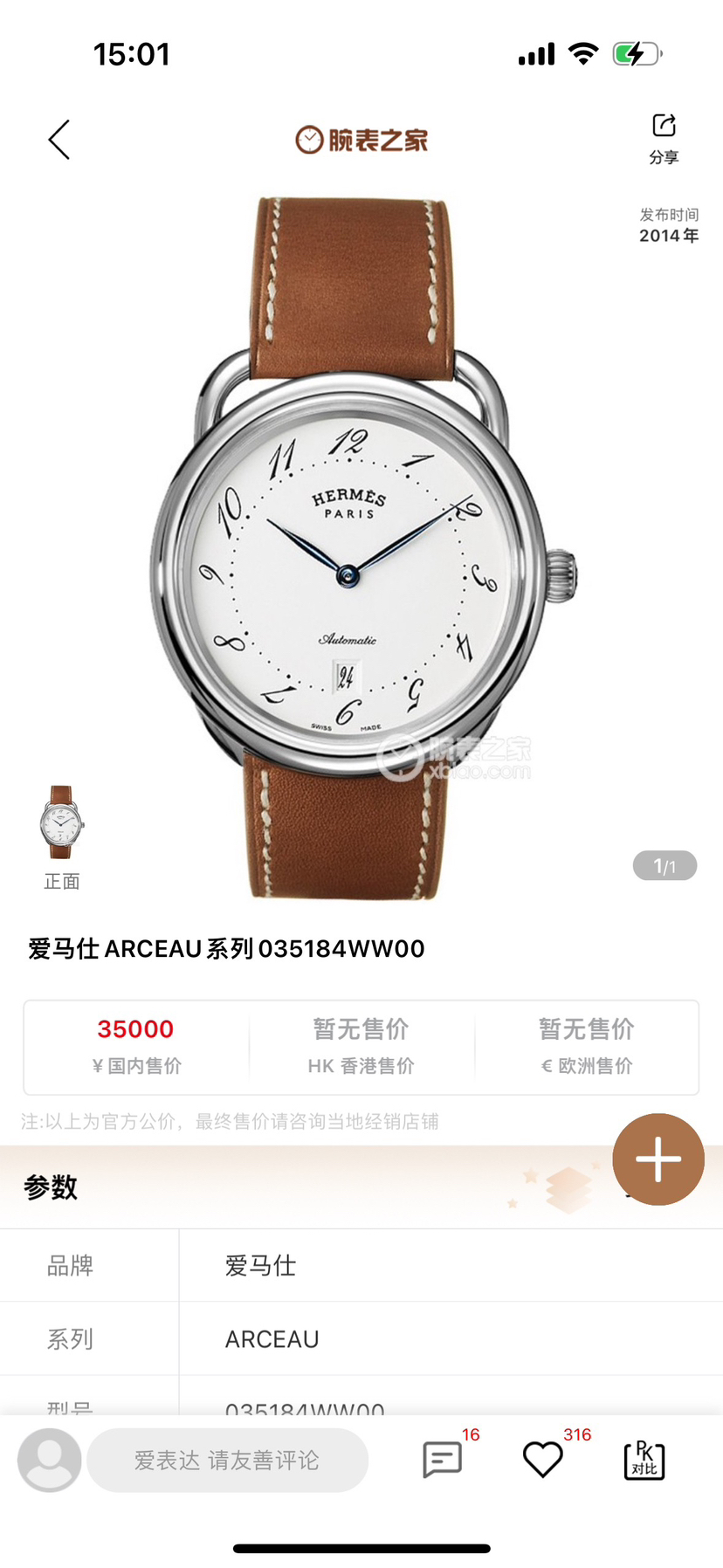Open the user avatar profile
Viewport: 723px width, 1568px height.
tap(50, 1460)
